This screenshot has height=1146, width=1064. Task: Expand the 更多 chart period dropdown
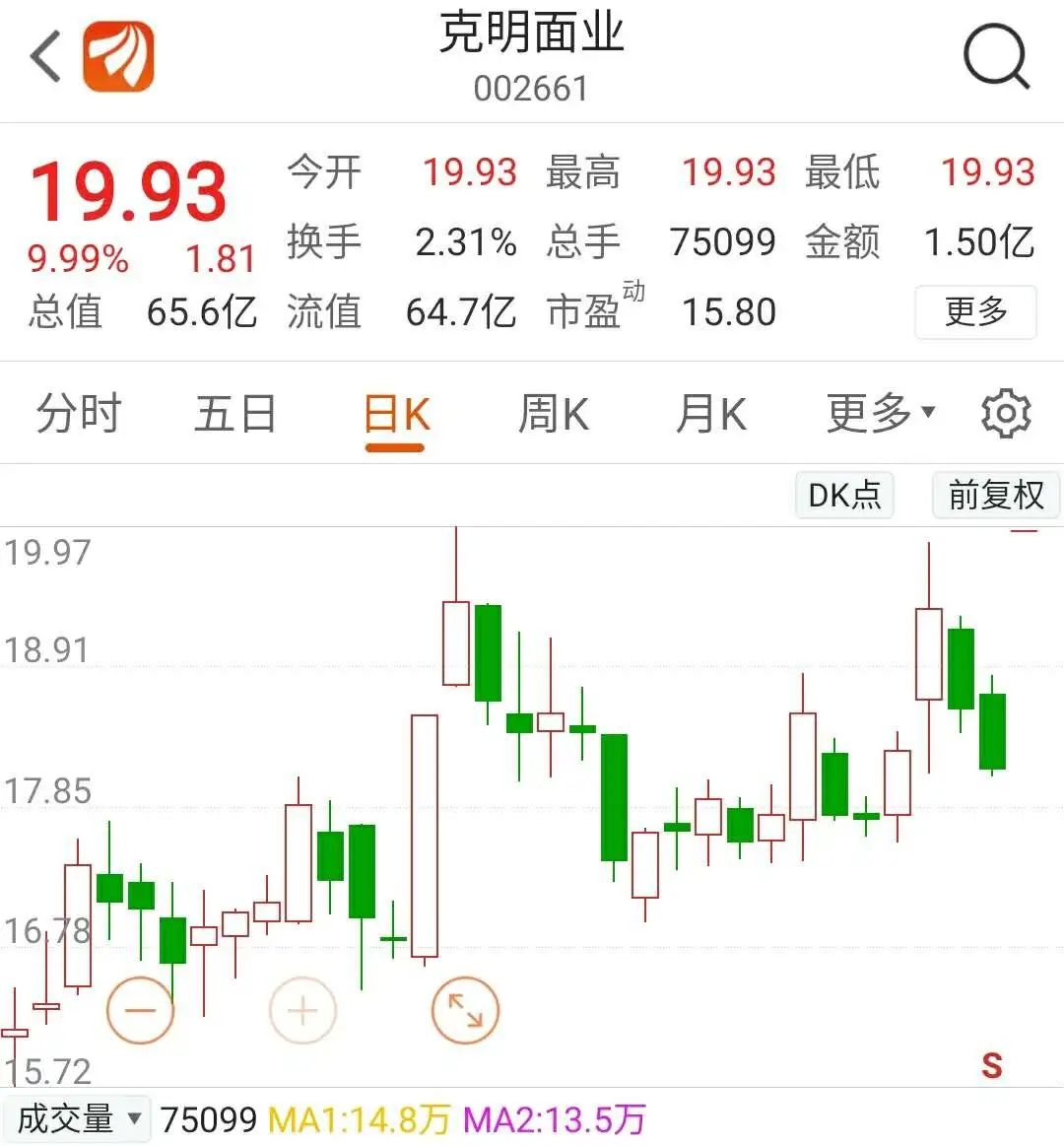click(x=880, y=414)
